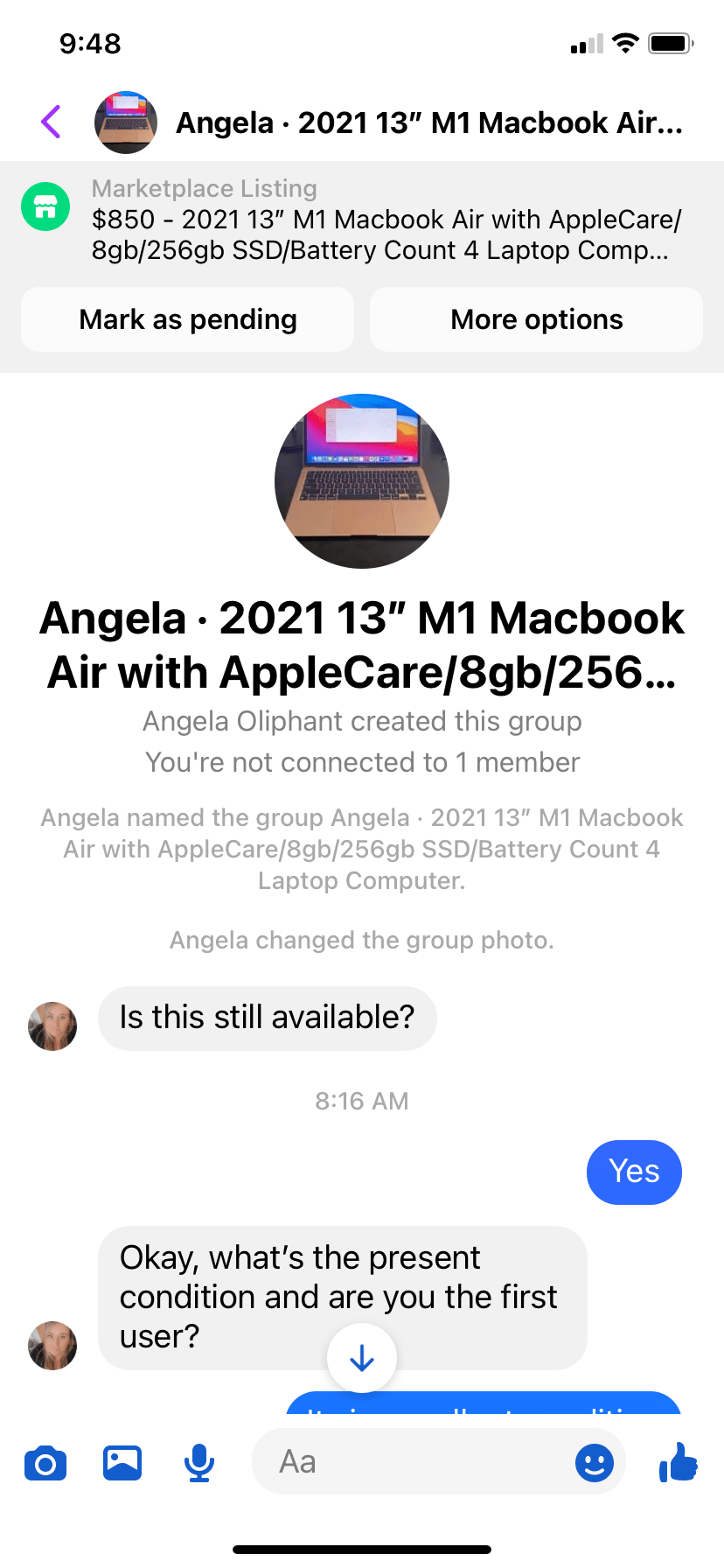Open the group chat details header
Screen dimensions: 724x1568
pos(388,122)
